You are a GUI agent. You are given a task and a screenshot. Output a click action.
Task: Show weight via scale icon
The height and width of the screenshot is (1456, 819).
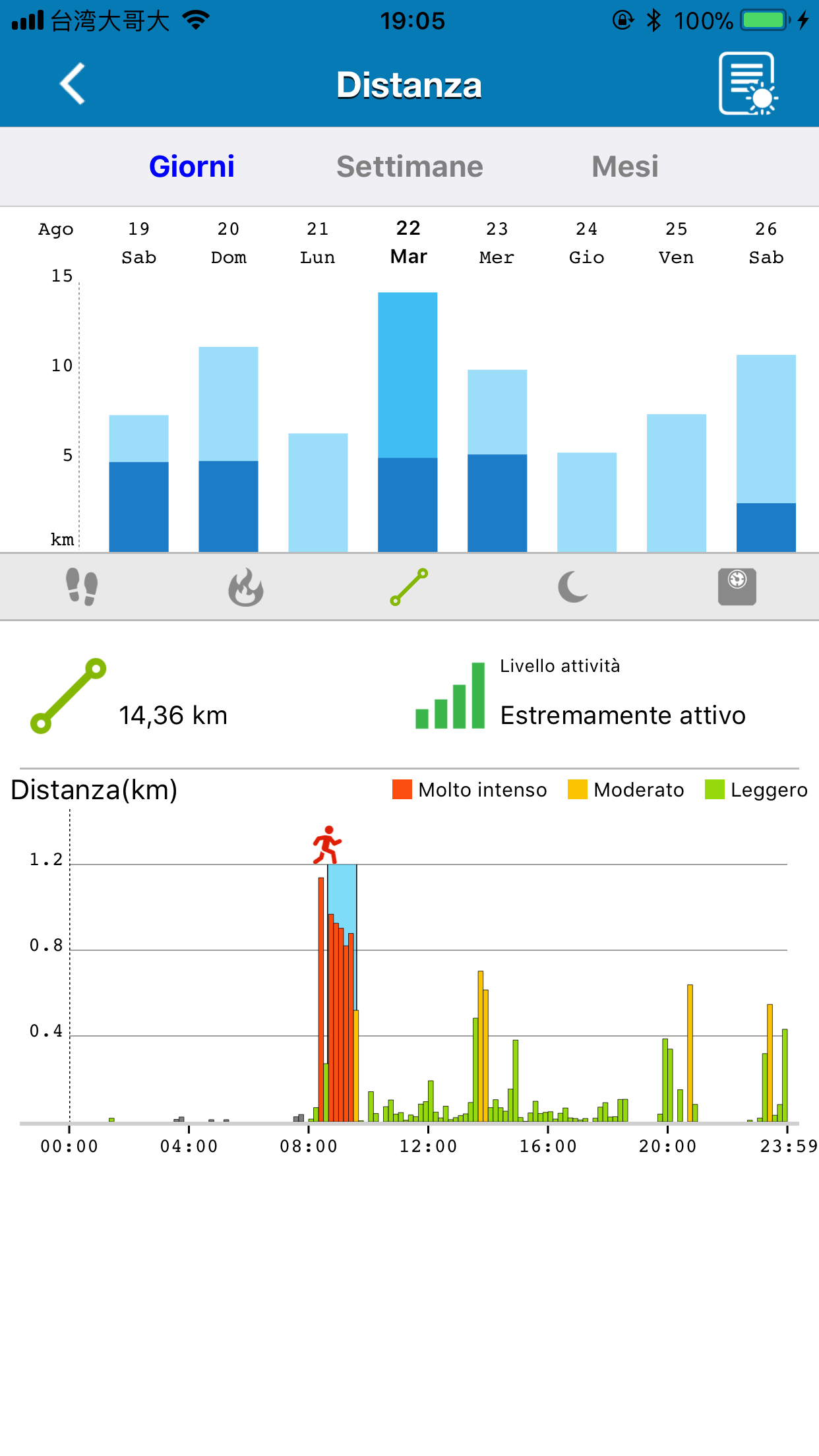click(737, 587)
